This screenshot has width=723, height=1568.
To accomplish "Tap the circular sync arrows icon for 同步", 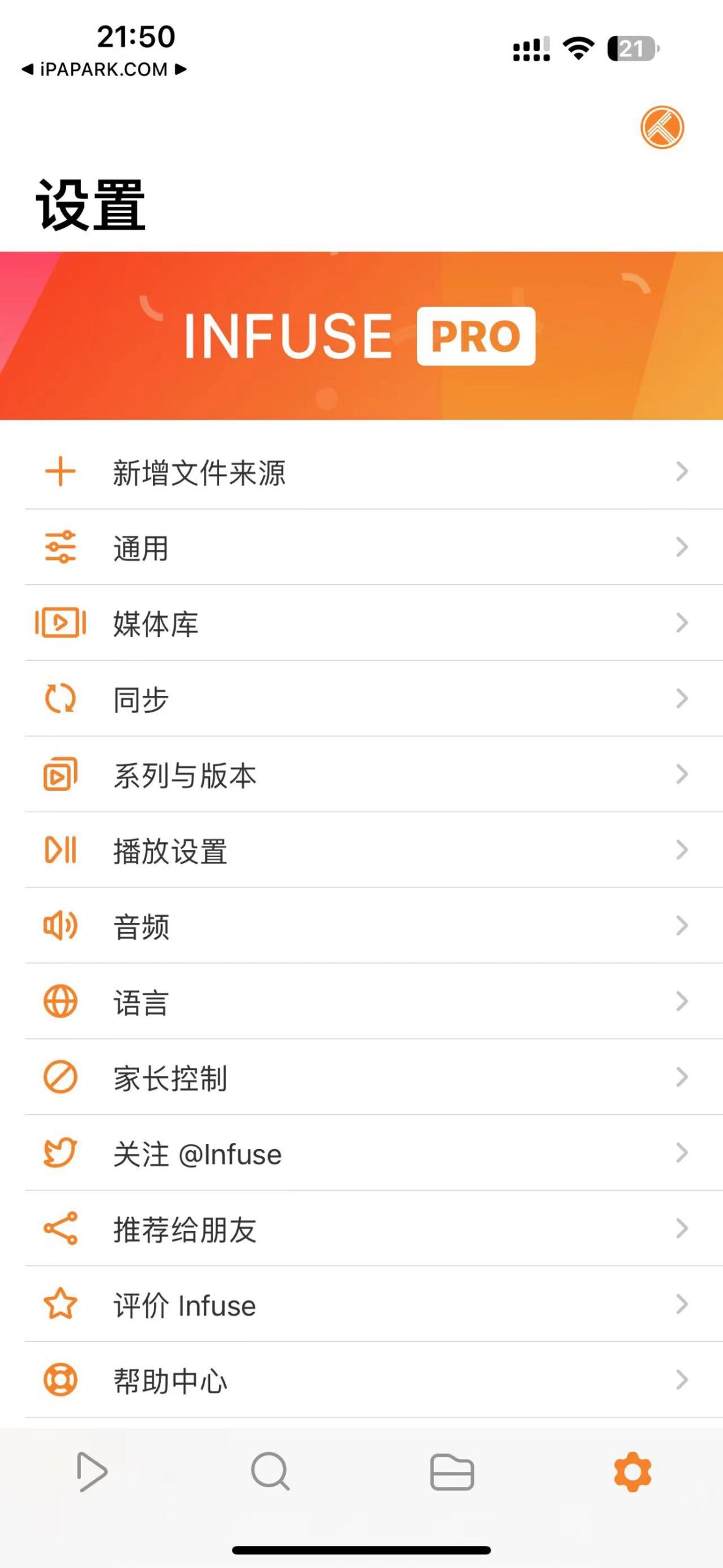I will (59, 698).
